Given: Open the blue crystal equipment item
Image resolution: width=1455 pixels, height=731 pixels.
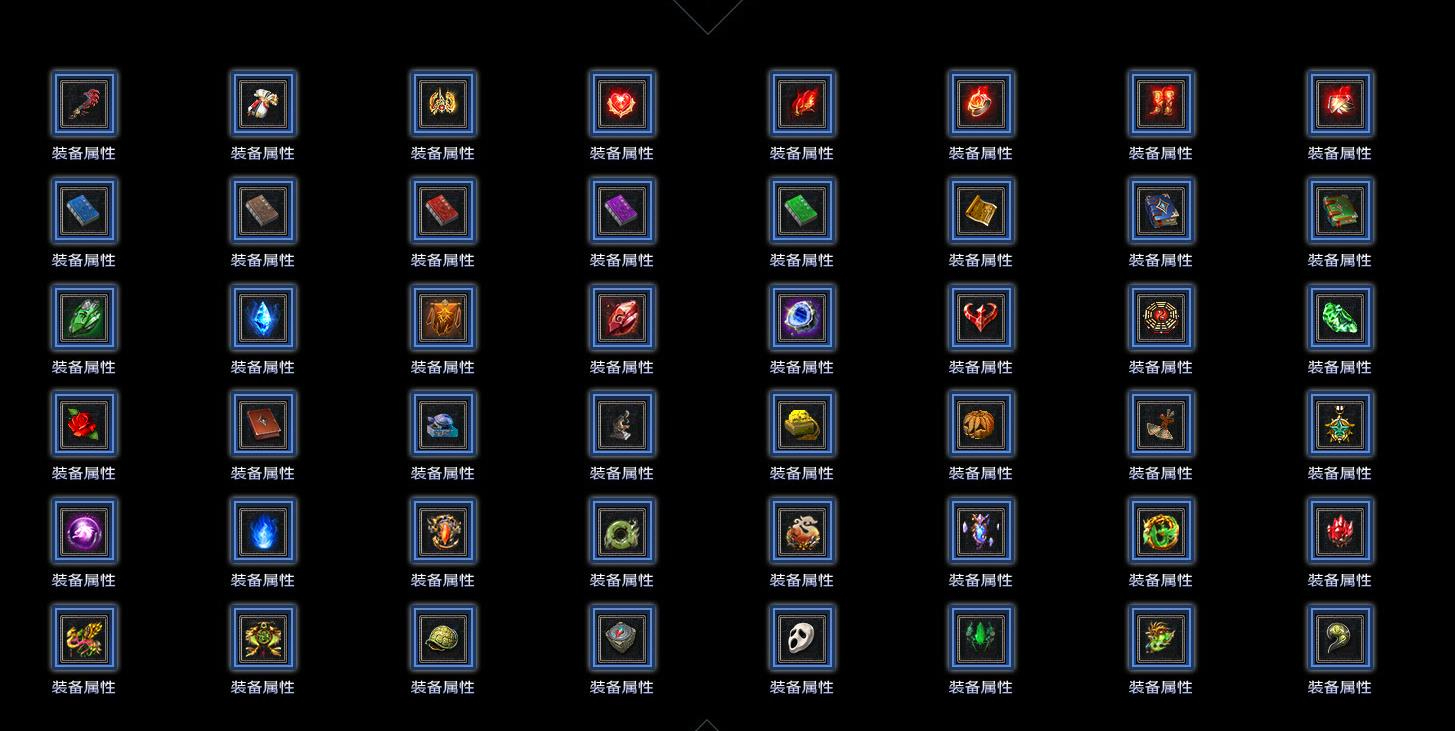Looking at the screenshot, I should 263,317.
